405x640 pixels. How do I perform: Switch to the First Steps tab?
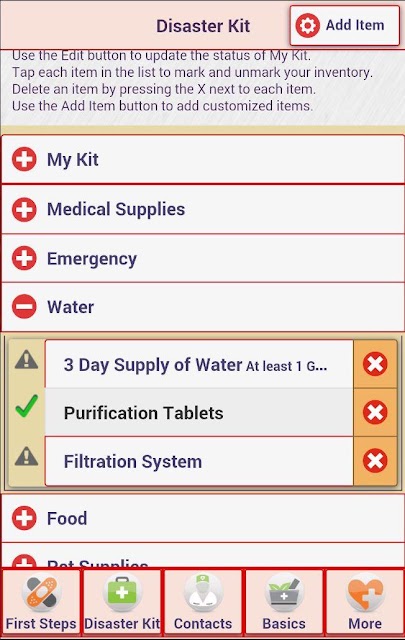[x=41, y=602]
